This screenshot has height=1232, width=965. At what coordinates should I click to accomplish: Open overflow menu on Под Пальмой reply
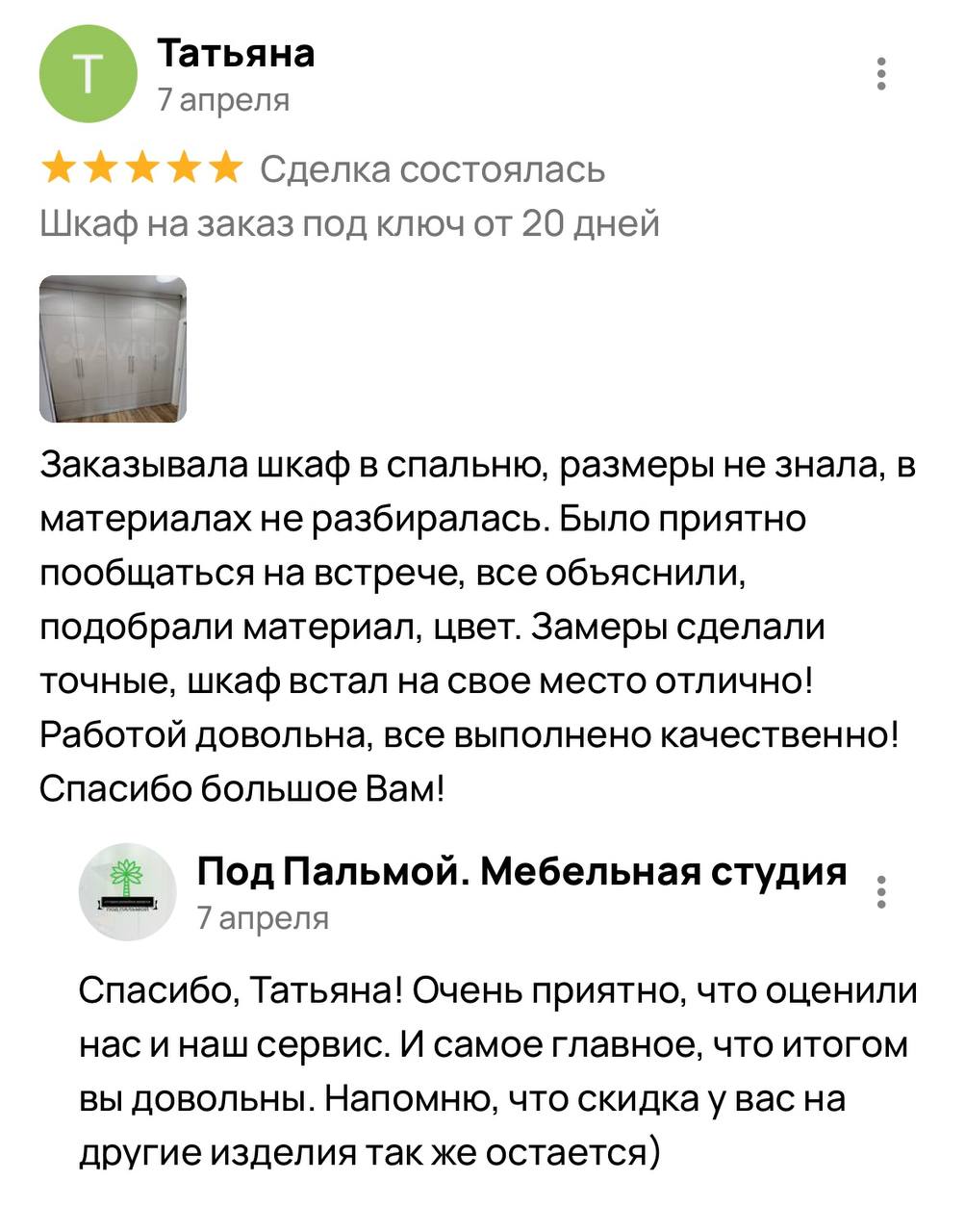881,892
